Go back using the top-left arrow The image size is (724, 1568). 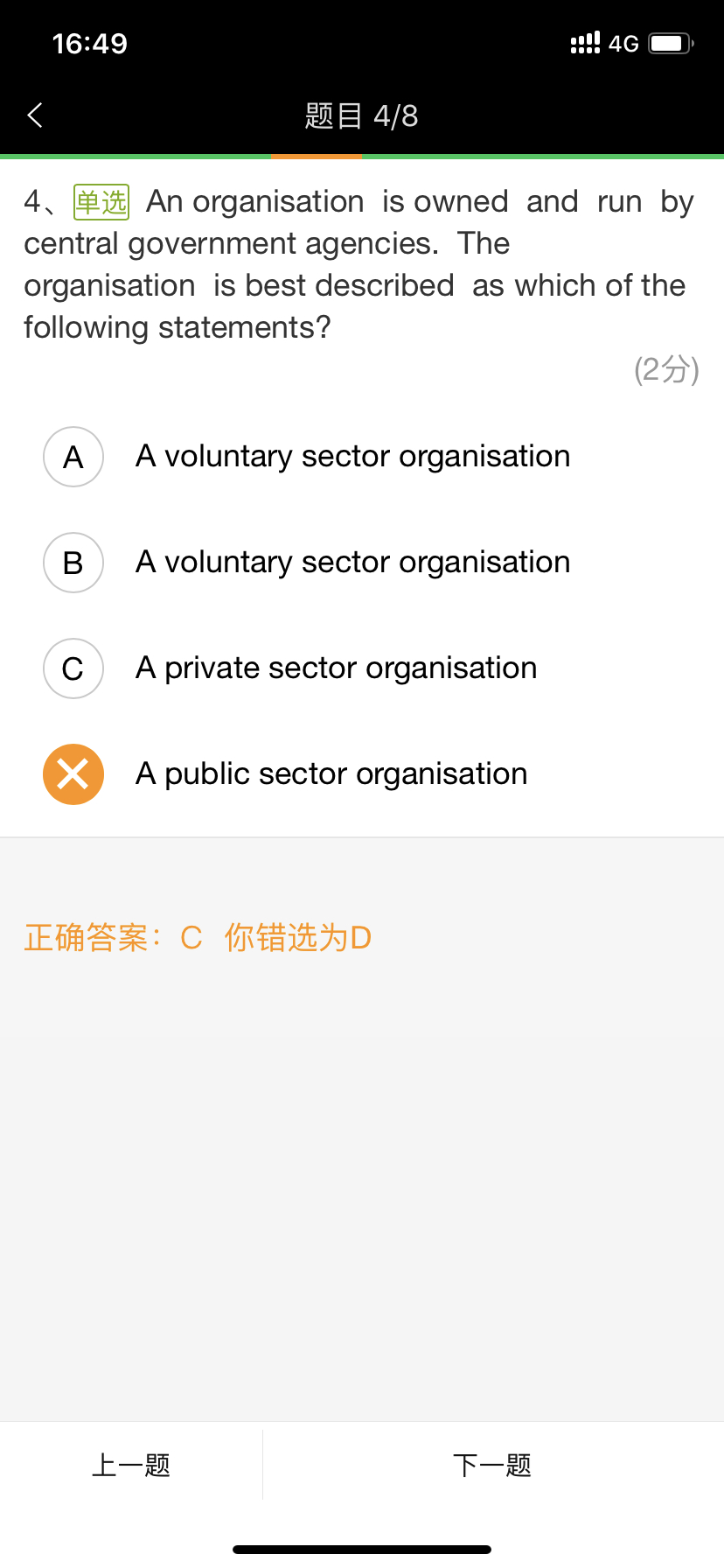coord(35,115)
